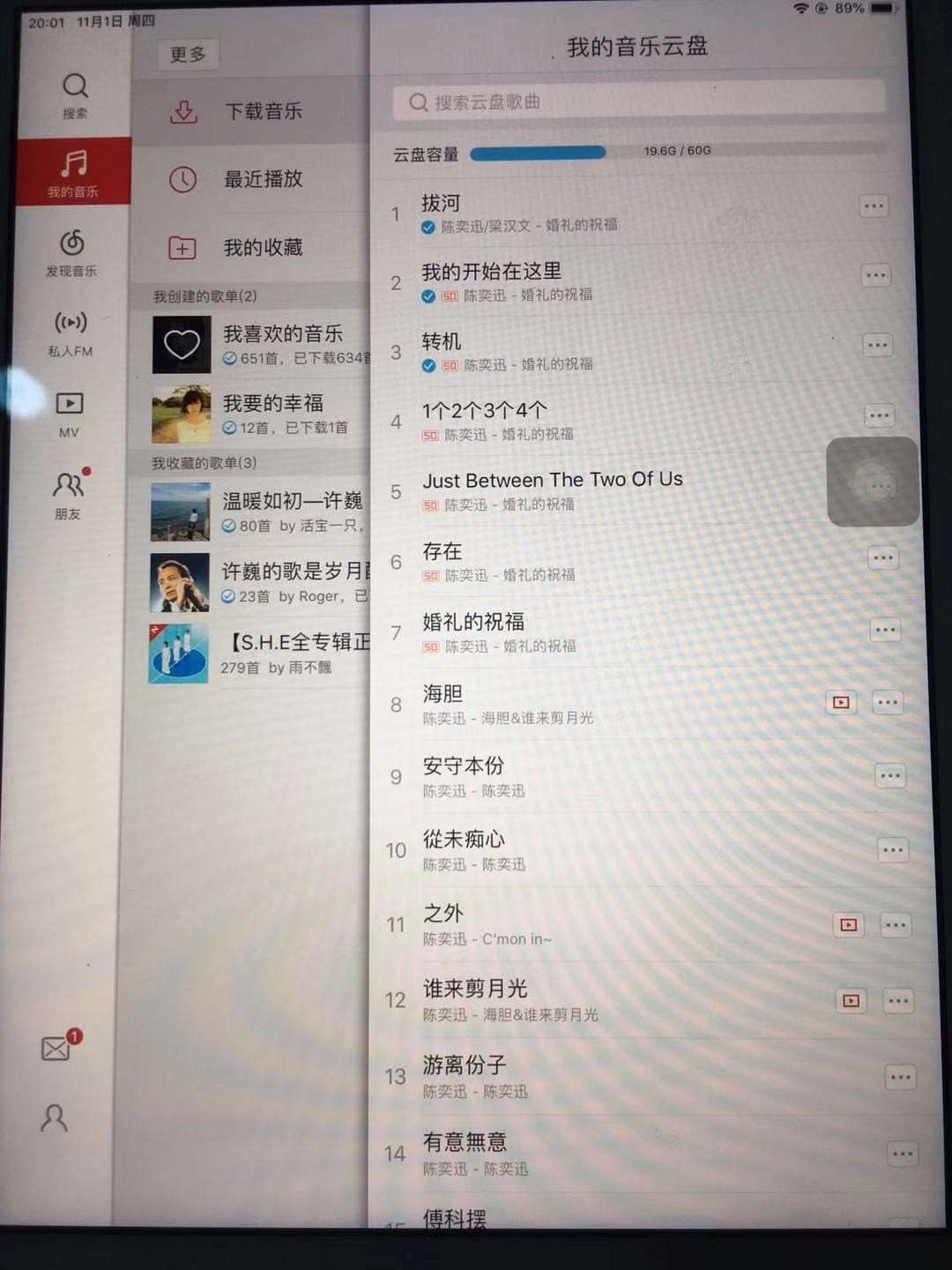Open more options for 我的开始在这里

875,276
